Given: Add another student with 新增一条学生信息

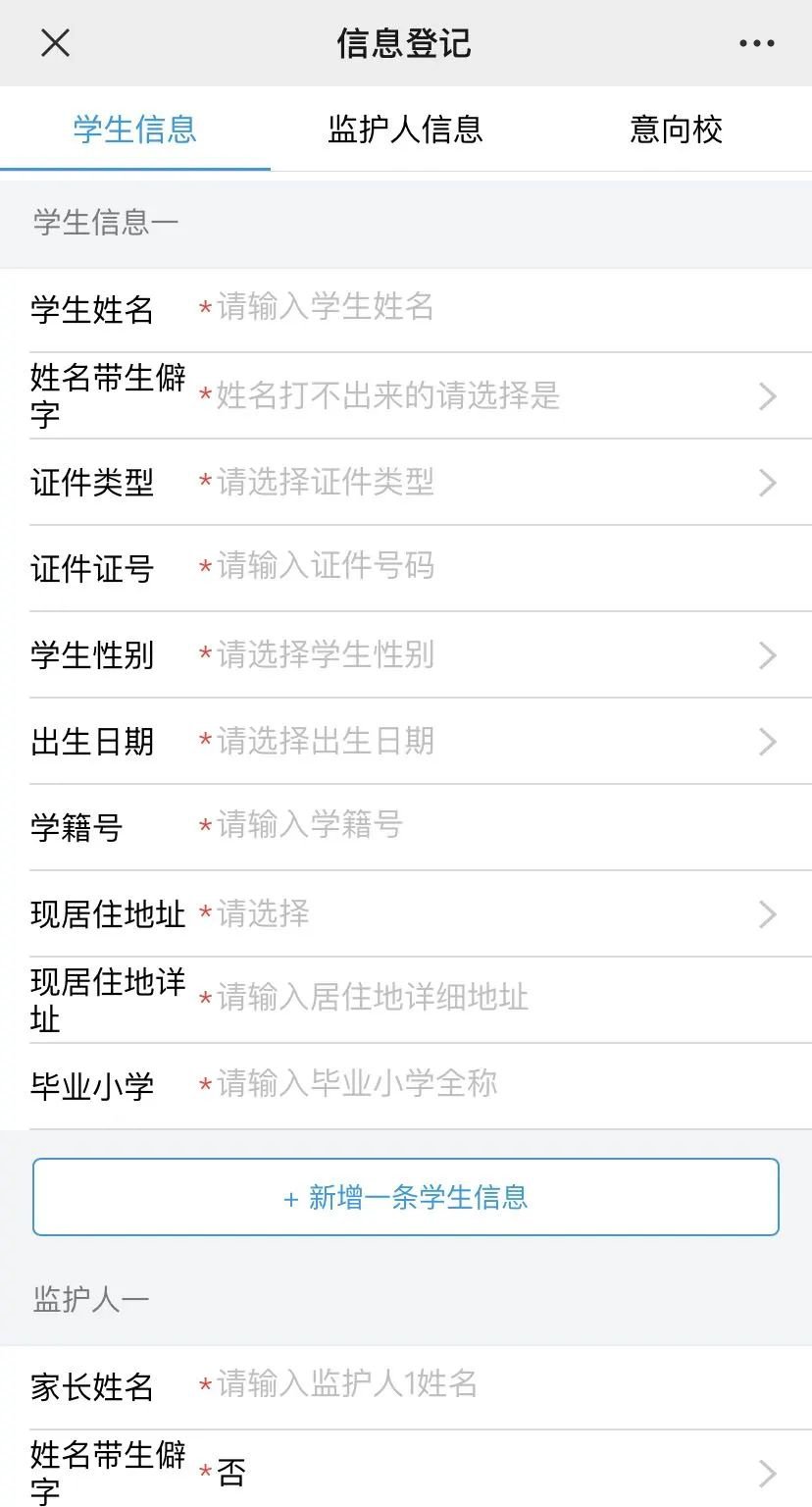Looking at the screenshot, I should pyautogui.click(x=405, y=1197).
